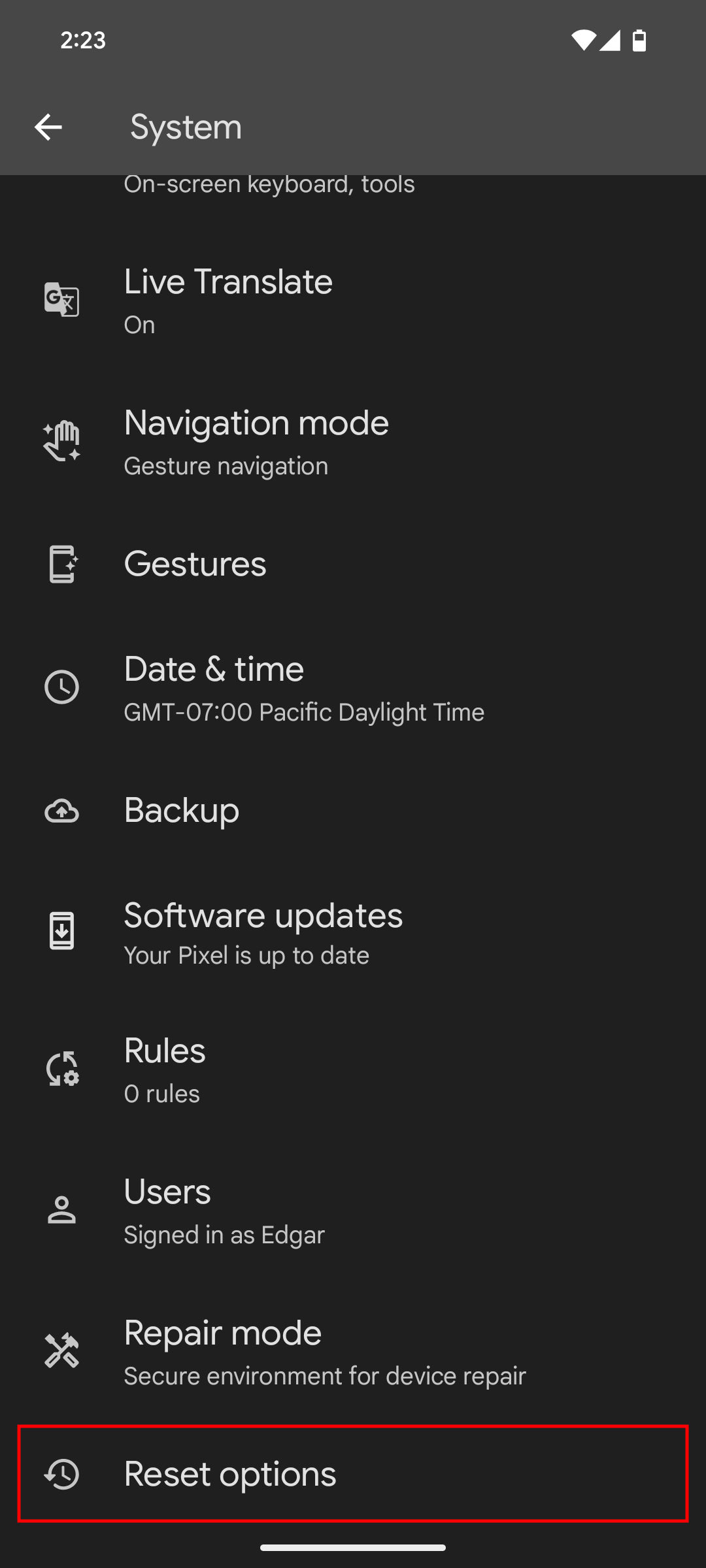Select the Live Translate icon
Screen dimensions: 706x1568
click(x=62, y=301)
